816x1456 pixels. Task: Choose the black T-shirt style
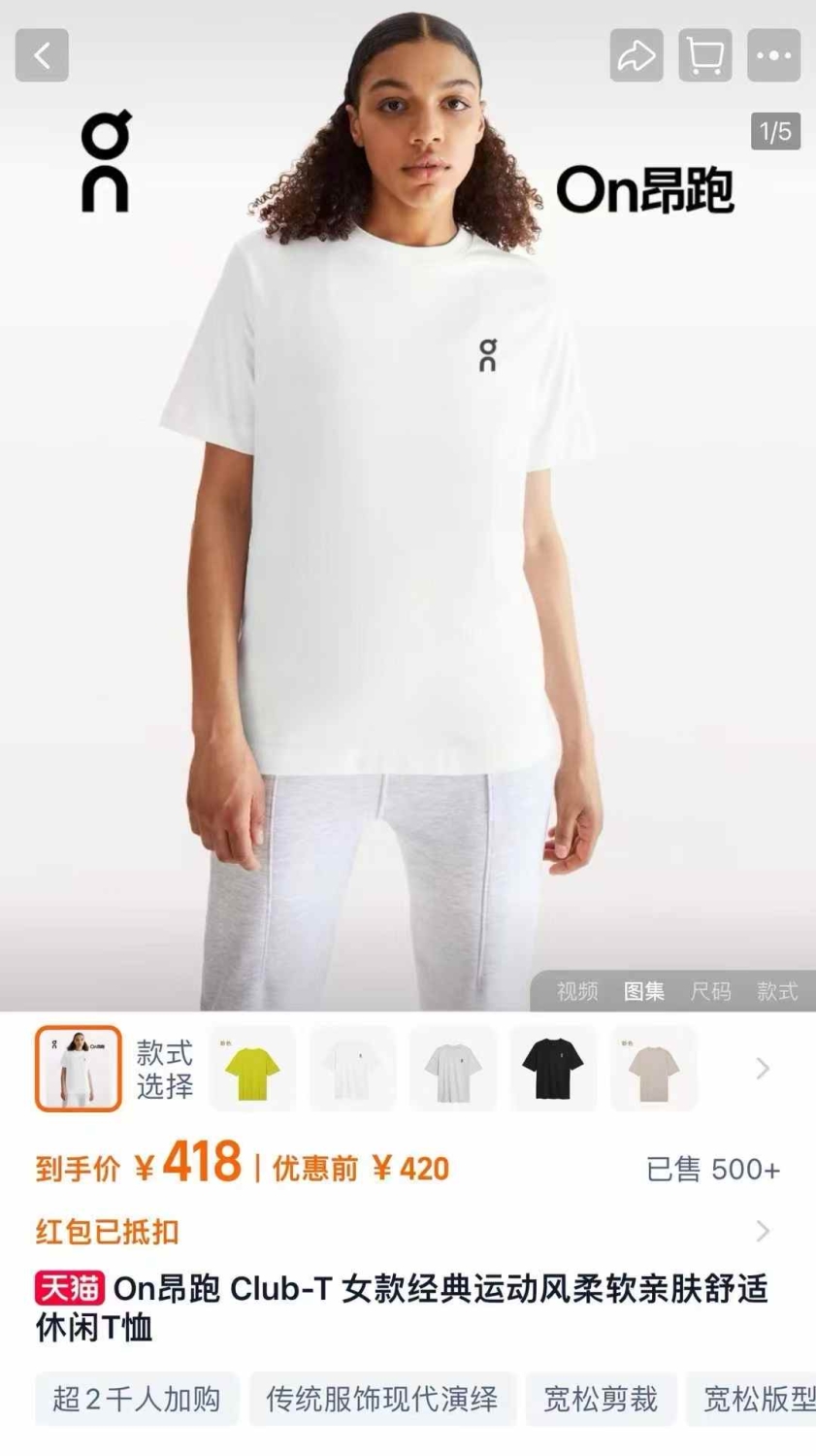coord(553,1069)
